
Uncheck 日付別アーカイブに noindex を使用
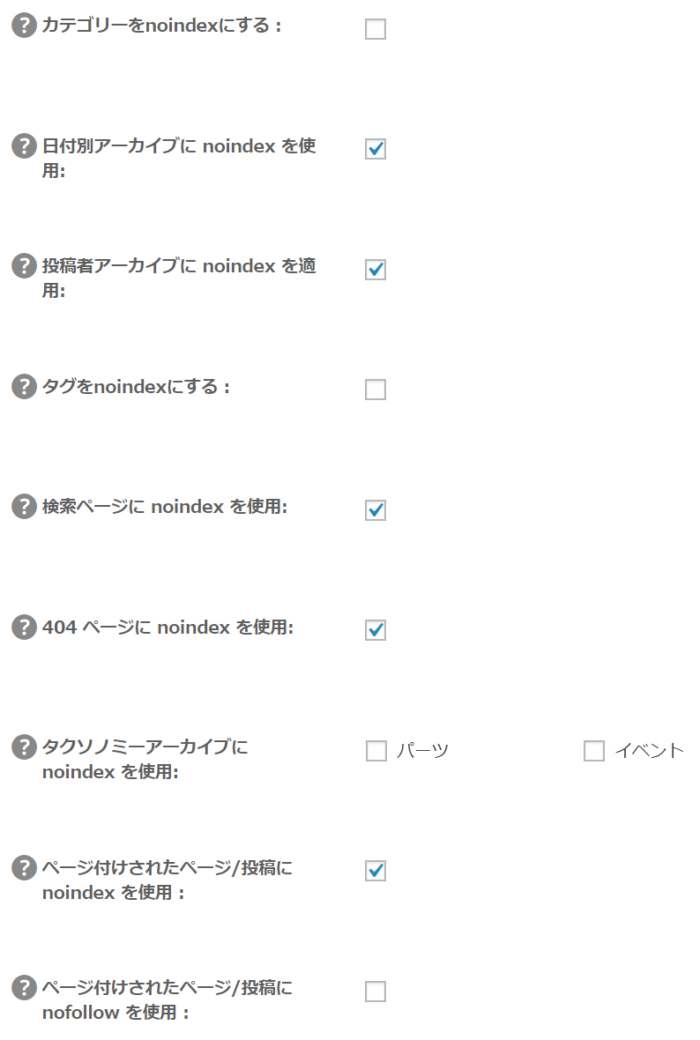coord(375,150)
